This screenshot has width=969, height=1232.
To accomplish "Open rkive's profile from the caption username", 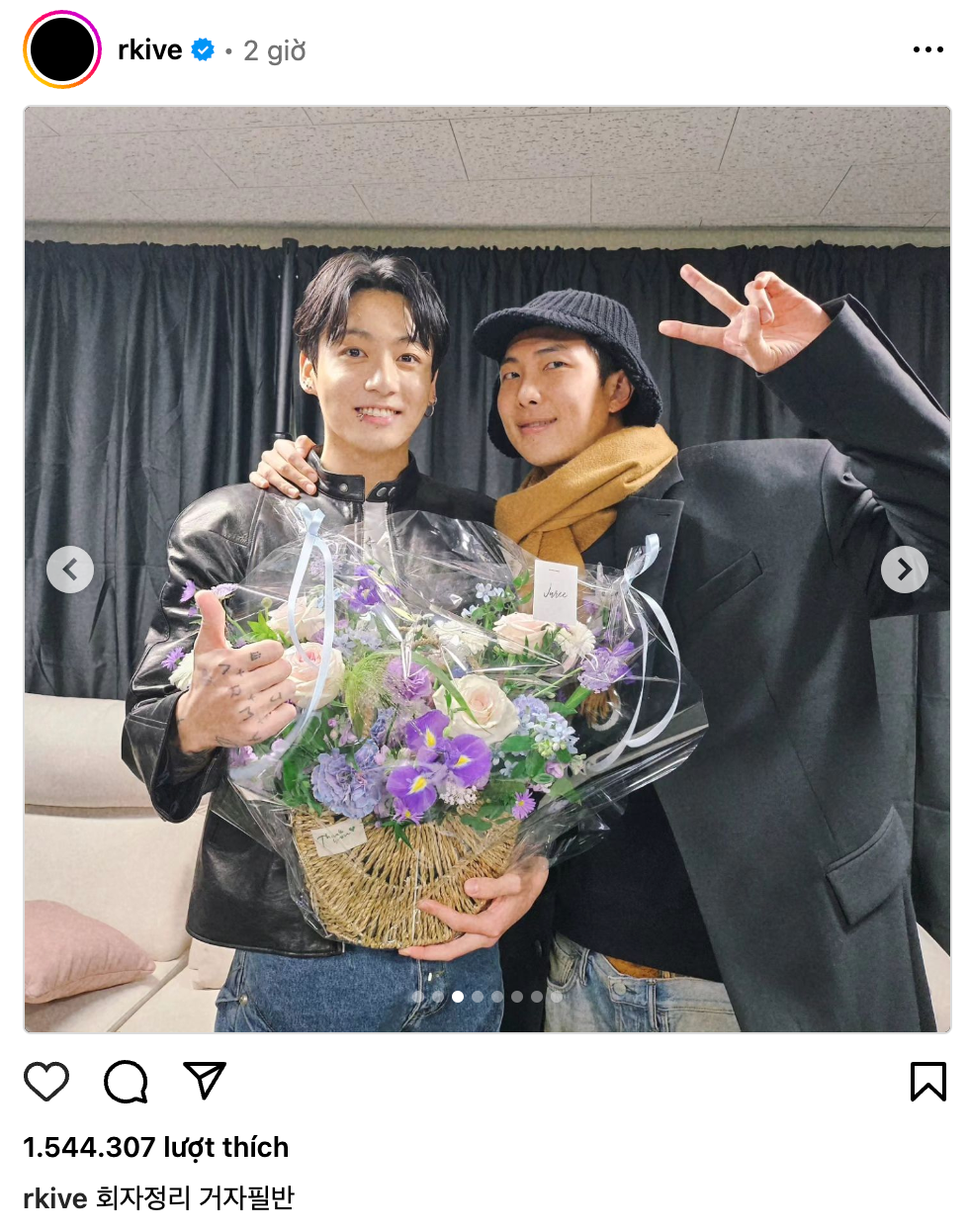I will (55, 1198).
